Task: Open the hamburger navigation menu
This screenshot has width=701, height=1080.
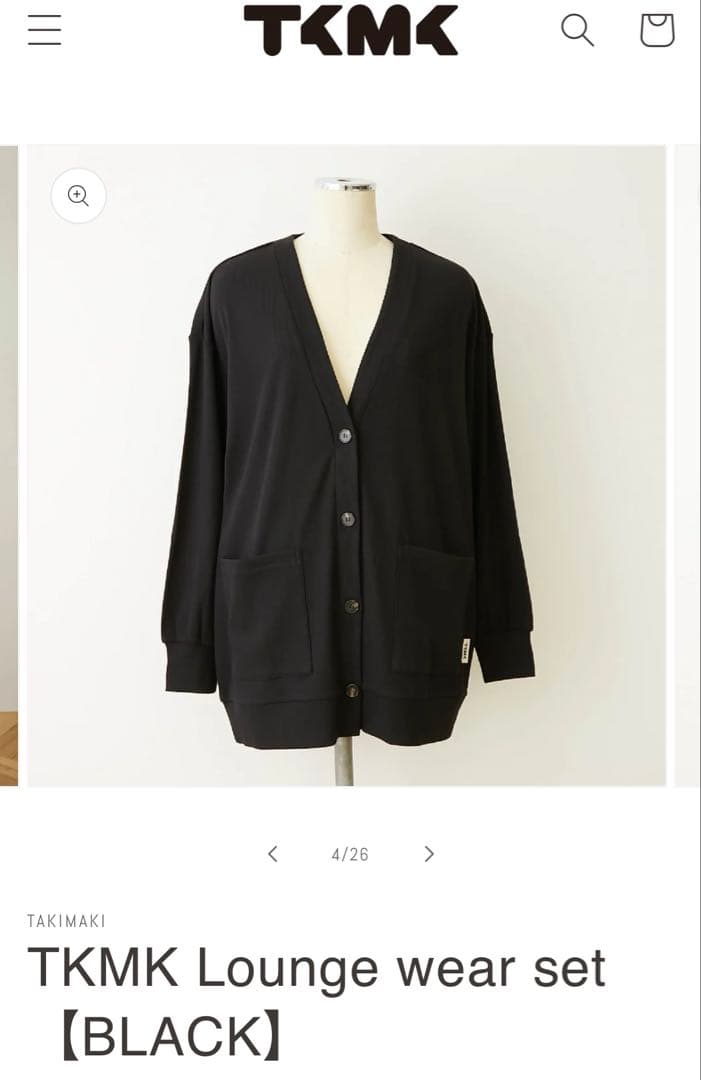Action: (x=44, y=30)
